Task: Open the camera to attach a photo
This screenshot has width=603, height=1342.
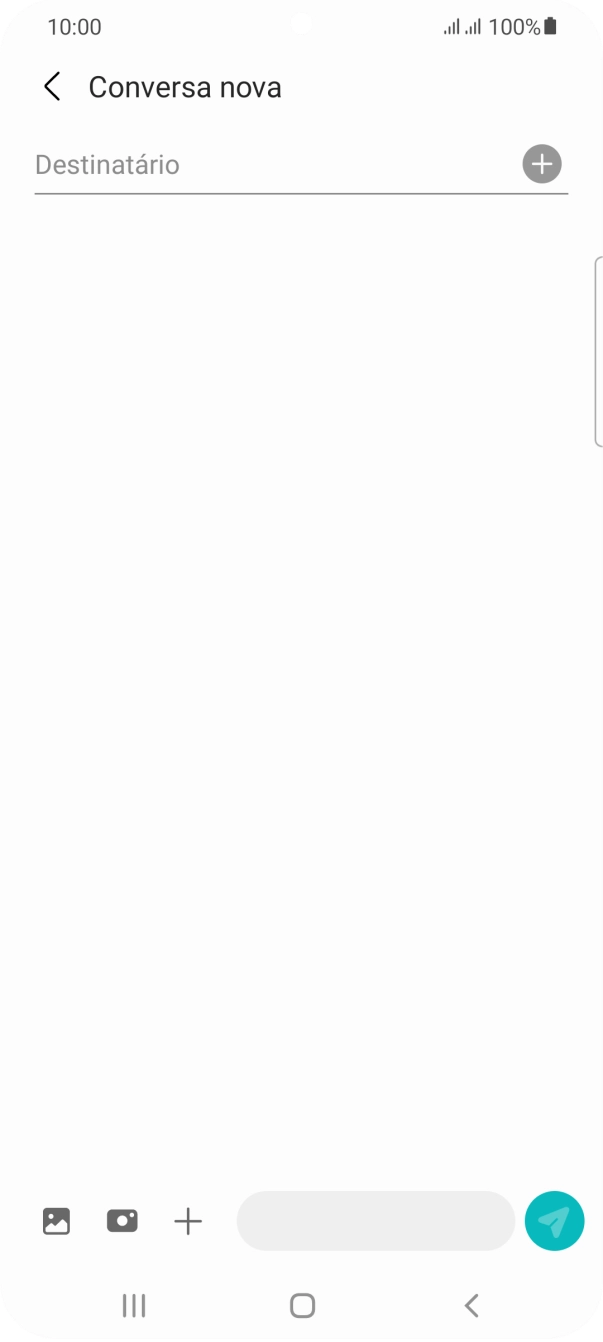Action: pyautogui.click(x=122, y=1221)
